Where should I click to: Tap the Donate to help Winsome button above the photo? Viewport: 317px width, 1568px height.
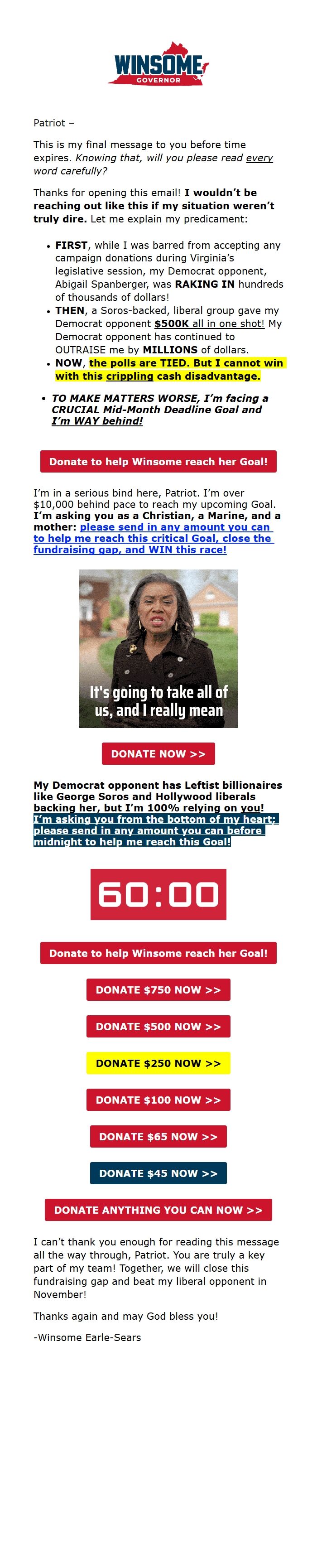158,461
